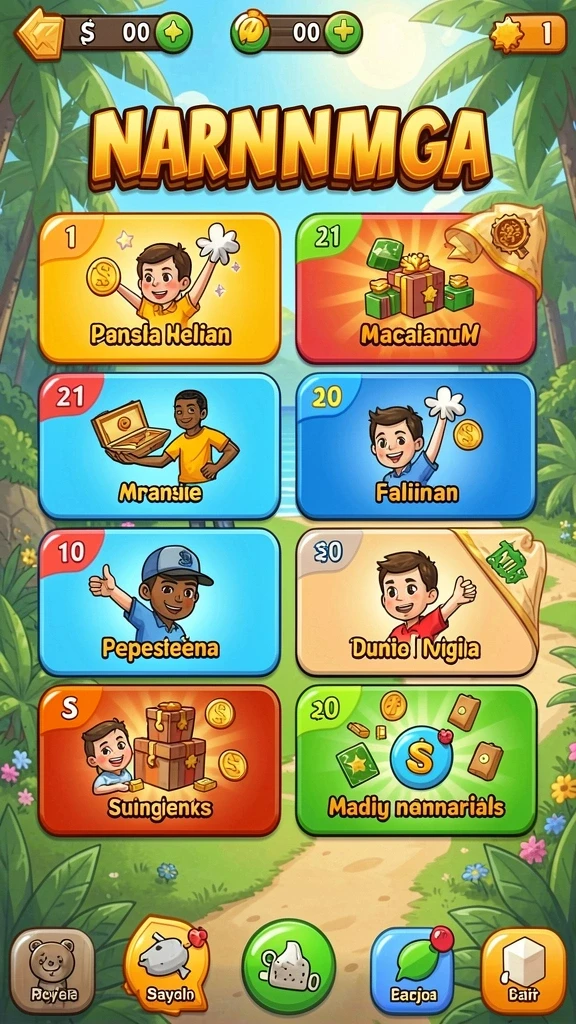The image size is (576, 1024).
Task: Open the Dunio Nigia card
Action: click(x=416, y=602)
